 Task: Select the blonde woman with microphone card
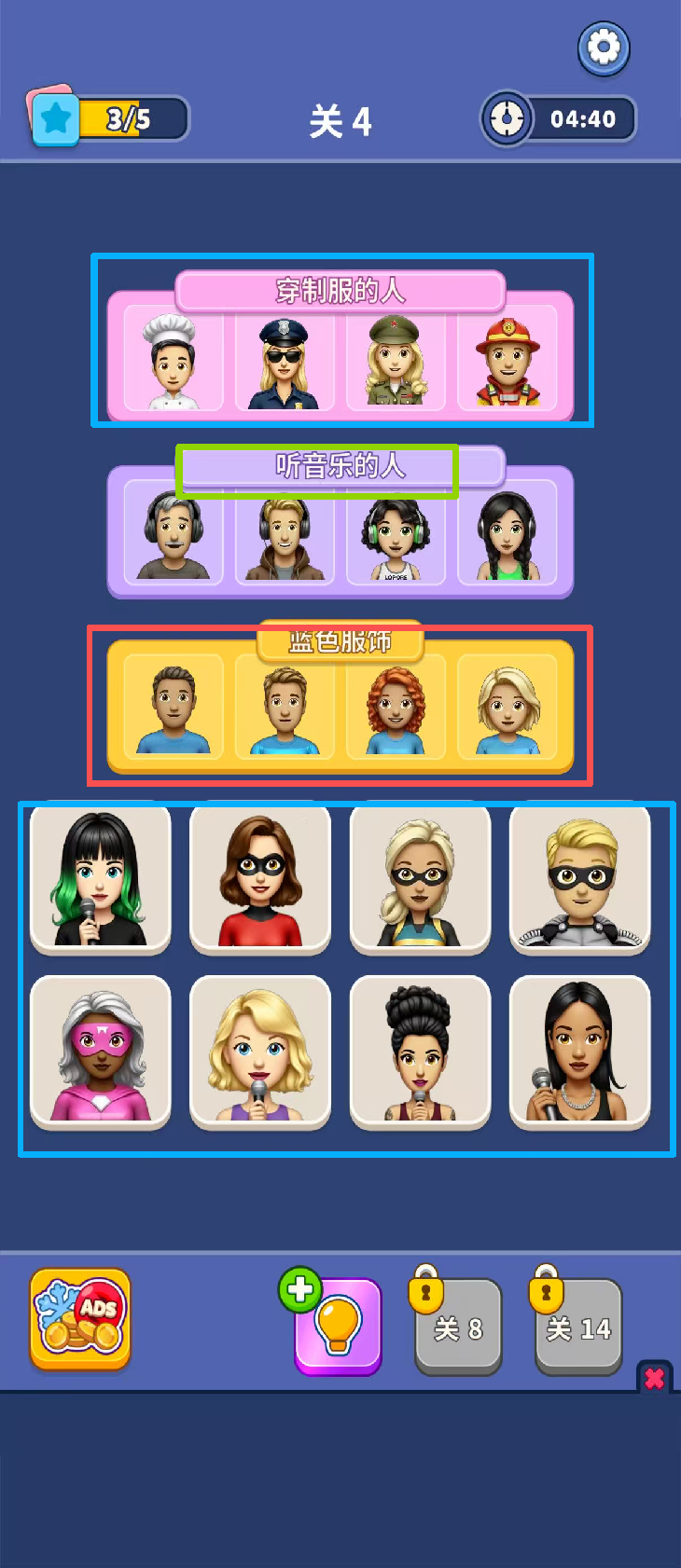click(260, 1052)
